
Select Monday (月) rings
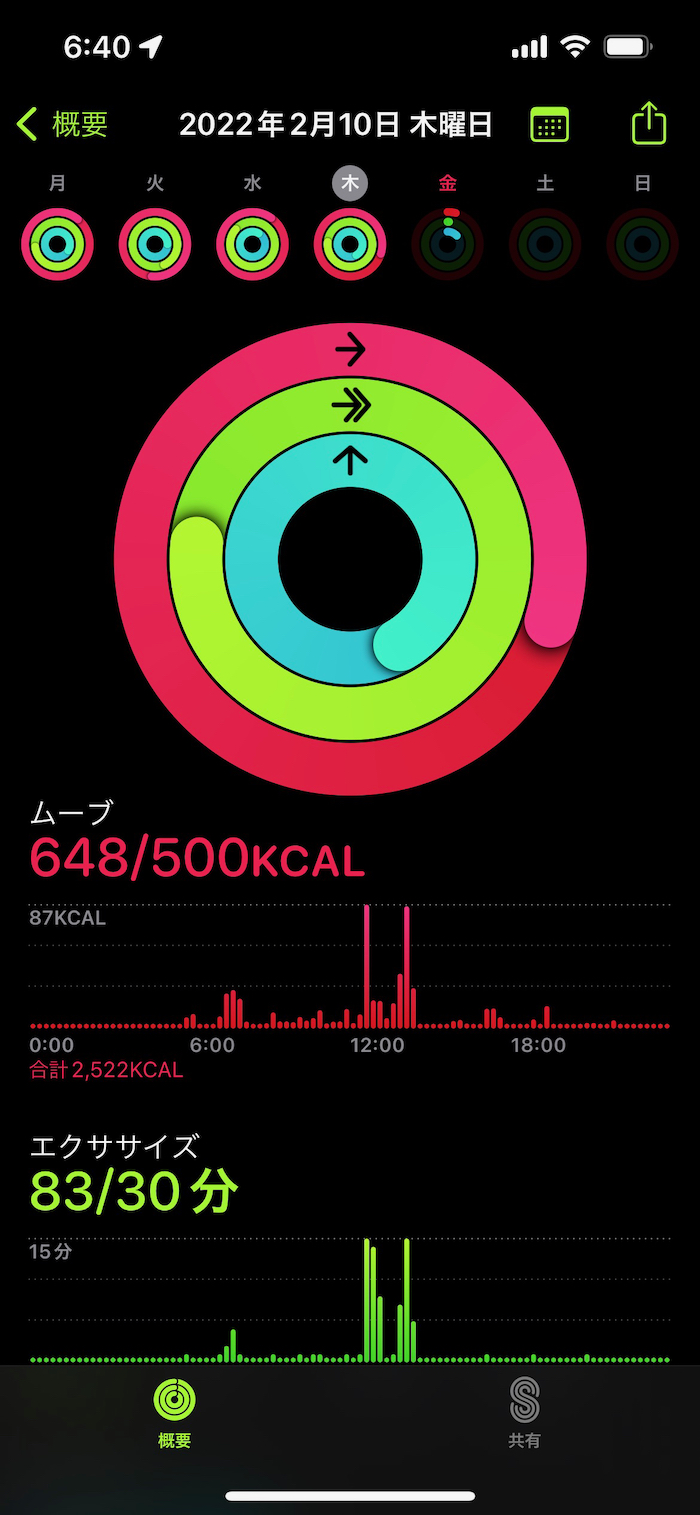58,243
